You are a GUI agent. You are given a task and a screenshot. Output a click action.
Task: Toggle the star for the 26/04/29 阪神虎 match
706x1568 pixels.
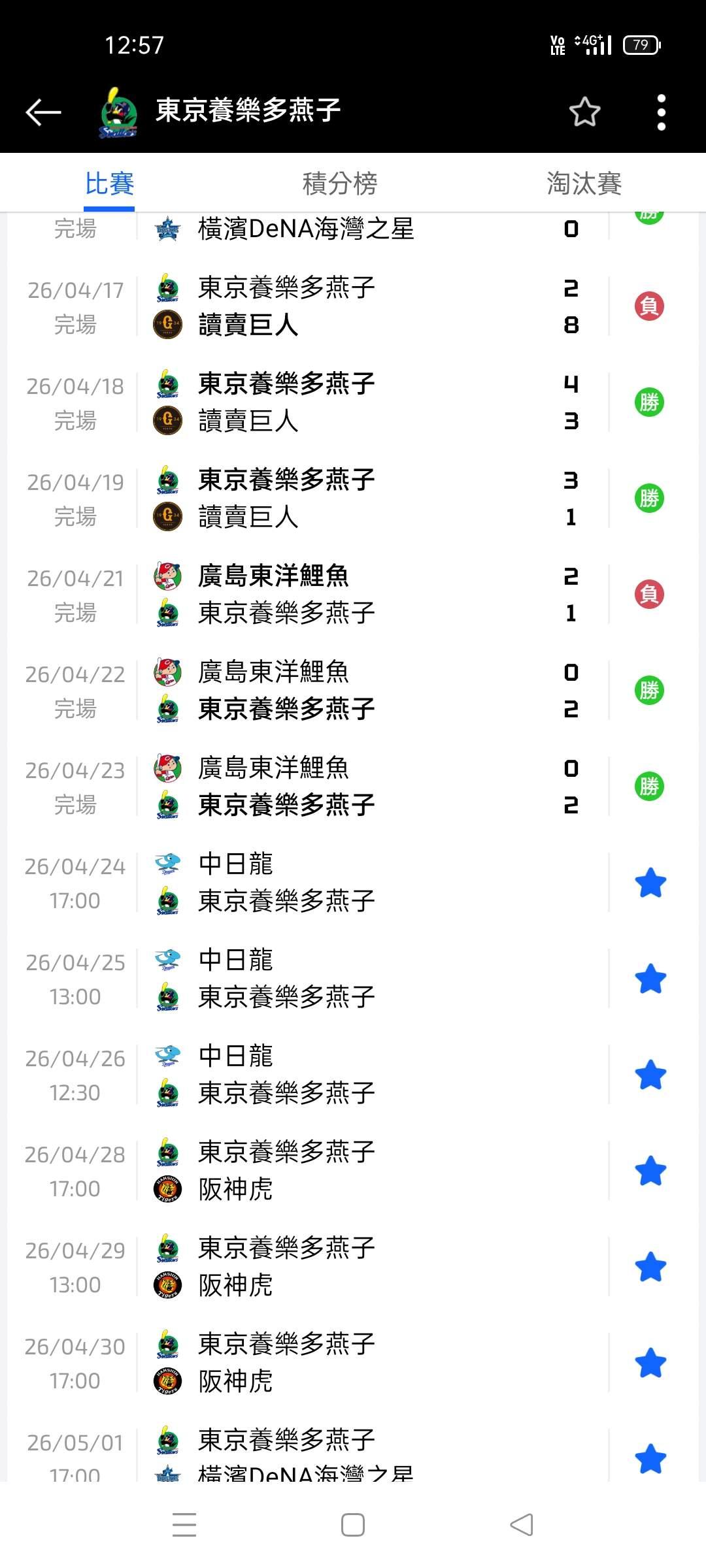pos(650,1267)
